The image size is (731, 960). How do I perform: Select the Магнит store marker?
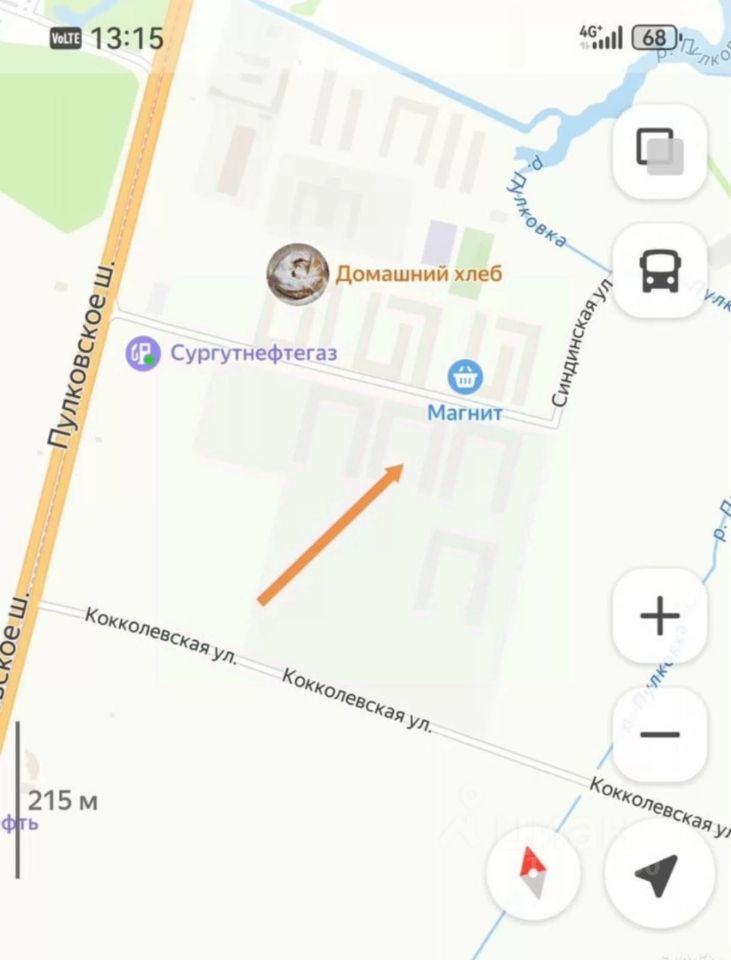coord(465,378)
